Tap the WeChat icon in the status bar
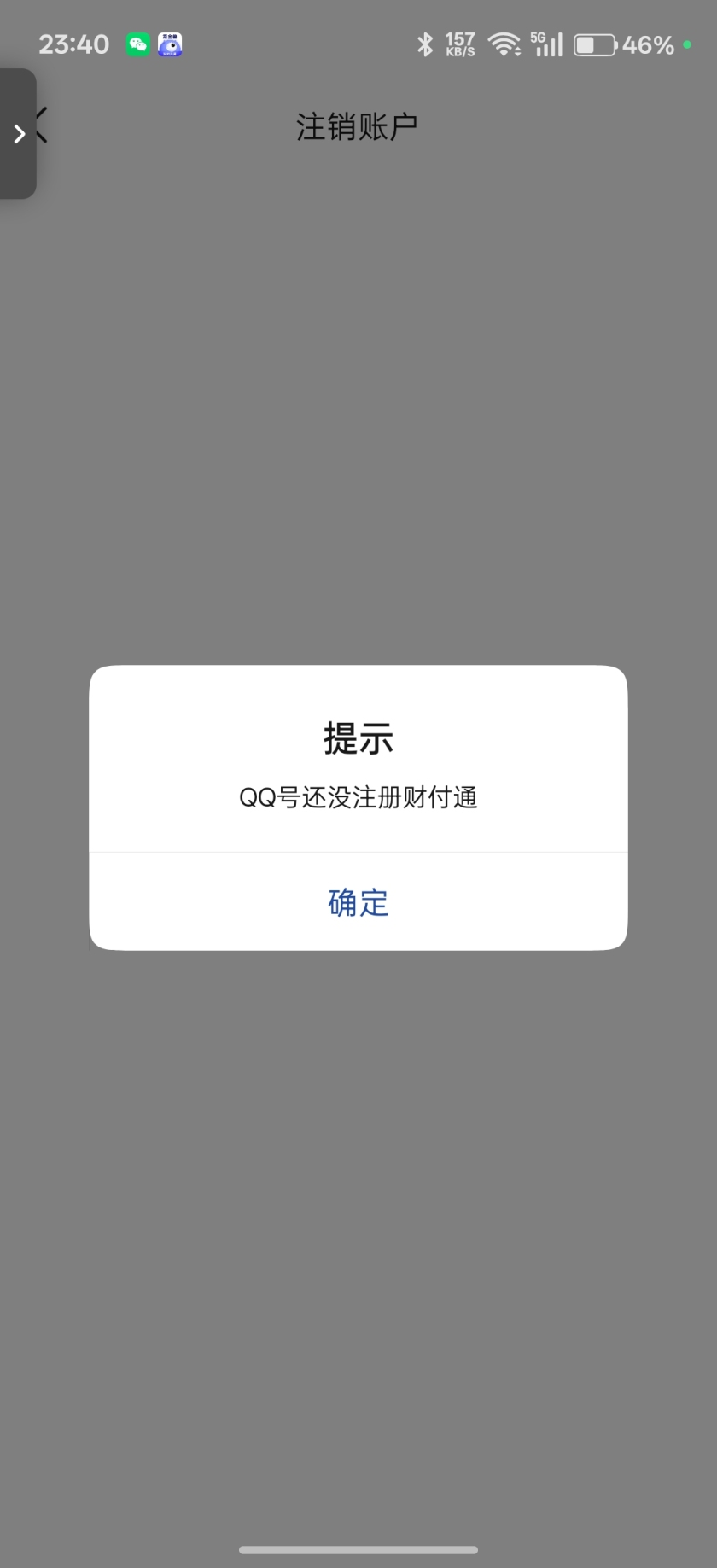Screen dimensions: 717x1568 tap(137, 43)
